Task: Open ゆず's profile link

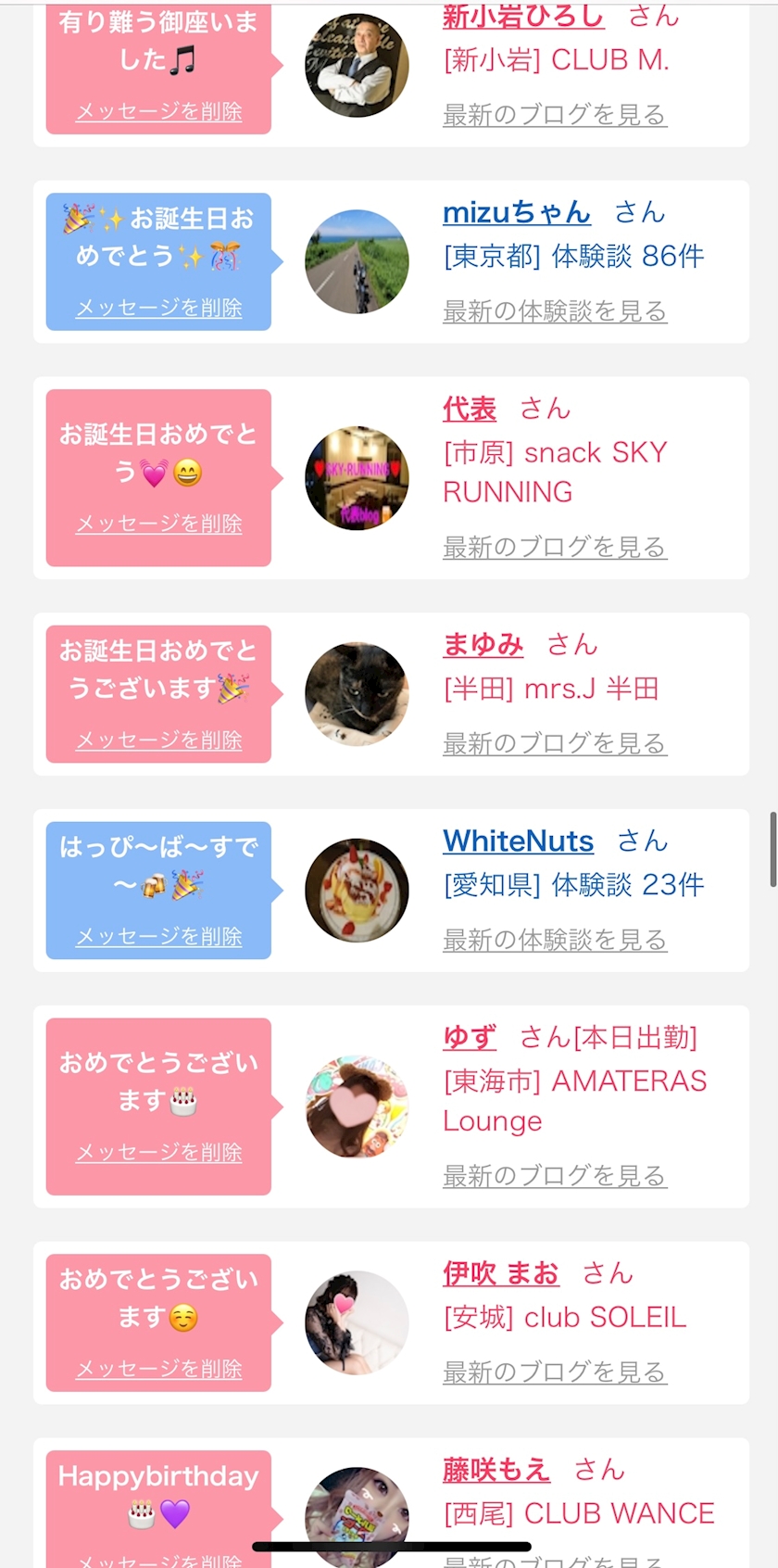Action: click(x=470, y=1037)
